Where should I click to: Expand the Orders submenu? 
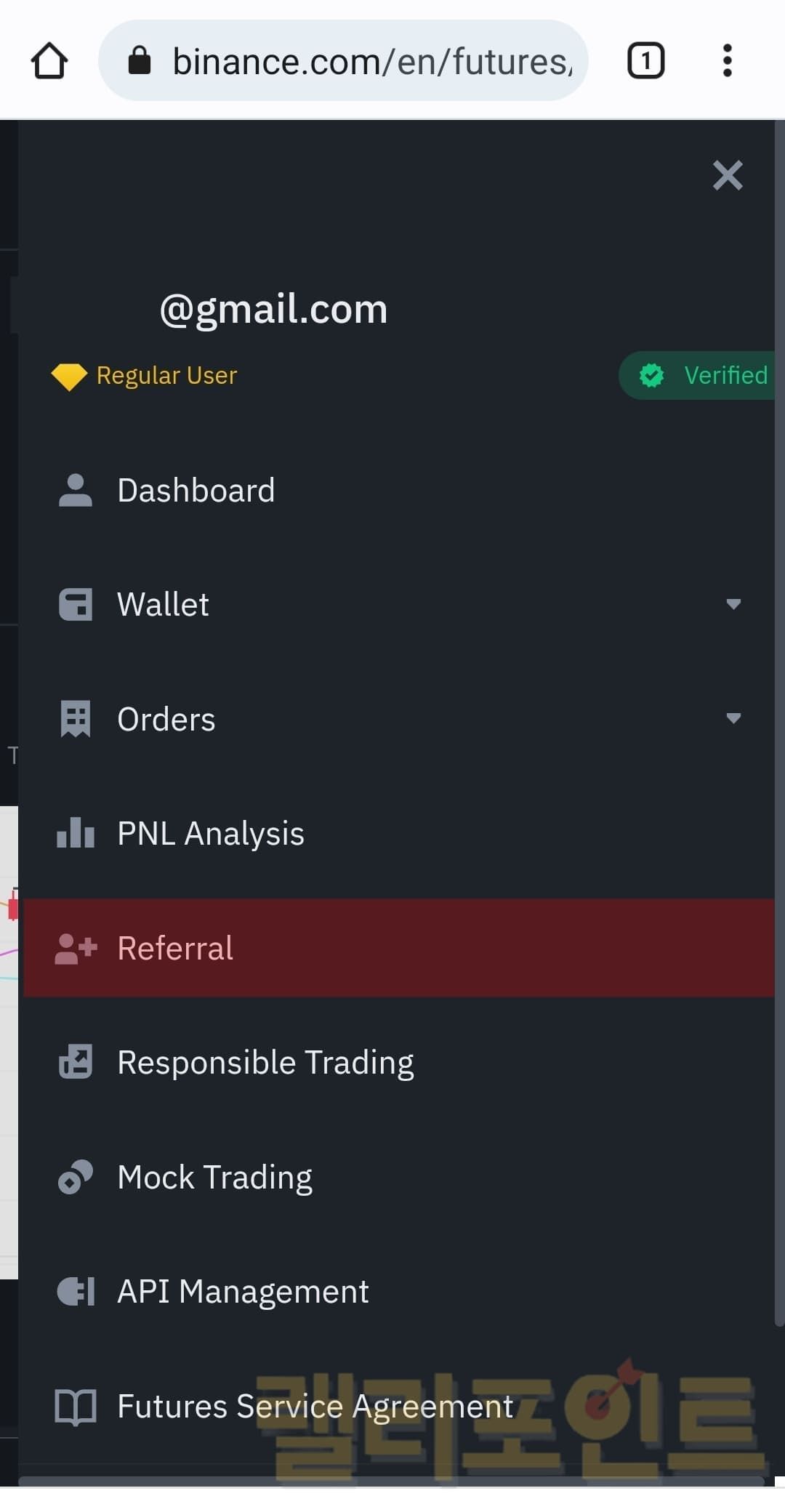click(x=733, y=719)
